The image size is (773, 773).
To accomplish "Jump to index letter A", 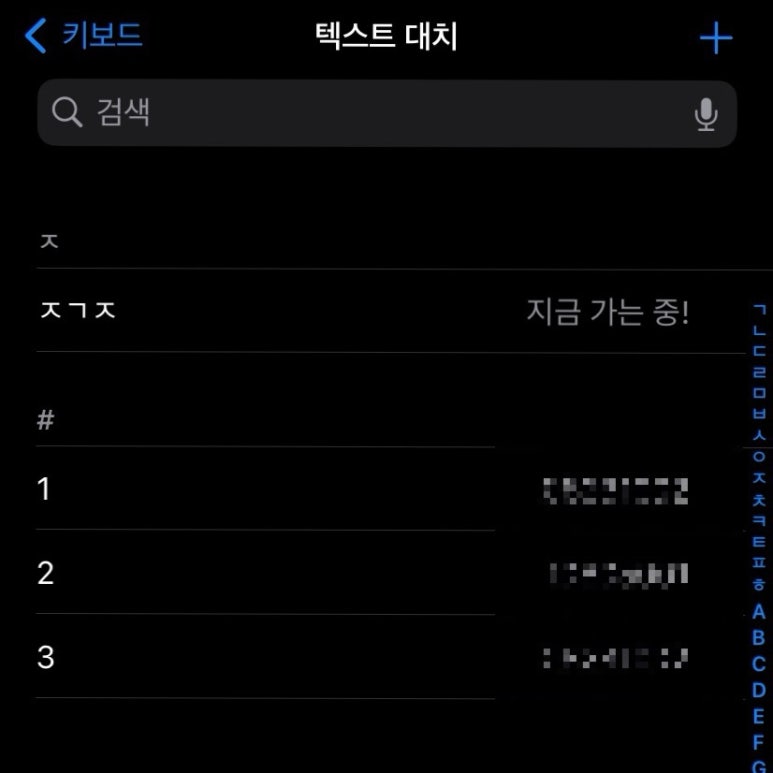I will pos(758,611).
